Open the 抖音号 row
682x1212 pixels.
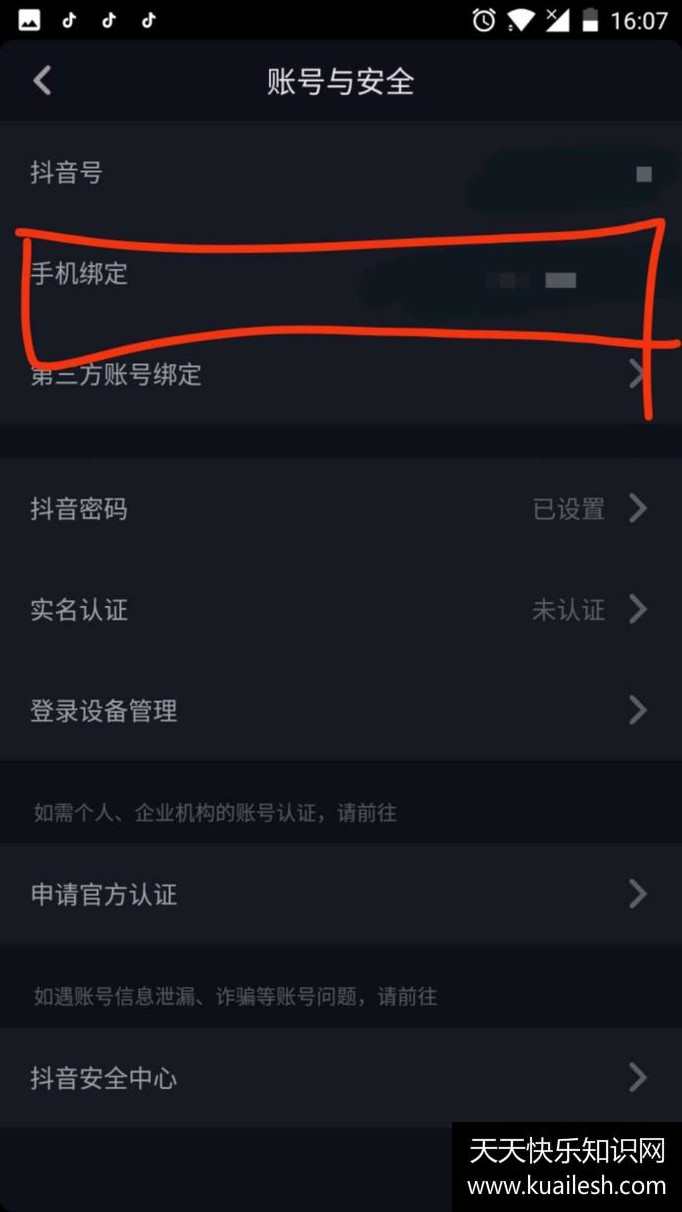pos(340,173)
